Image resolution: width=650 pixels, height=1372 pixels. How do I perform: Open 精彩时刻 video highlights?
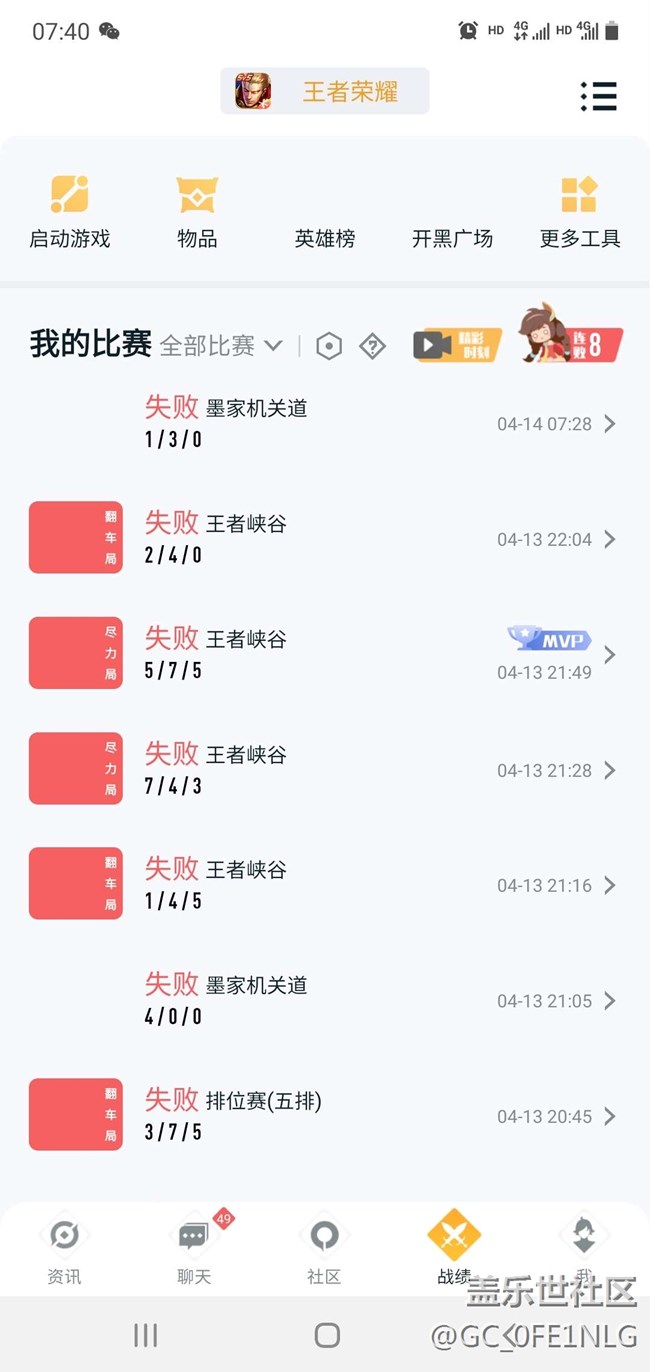(457, 345)
